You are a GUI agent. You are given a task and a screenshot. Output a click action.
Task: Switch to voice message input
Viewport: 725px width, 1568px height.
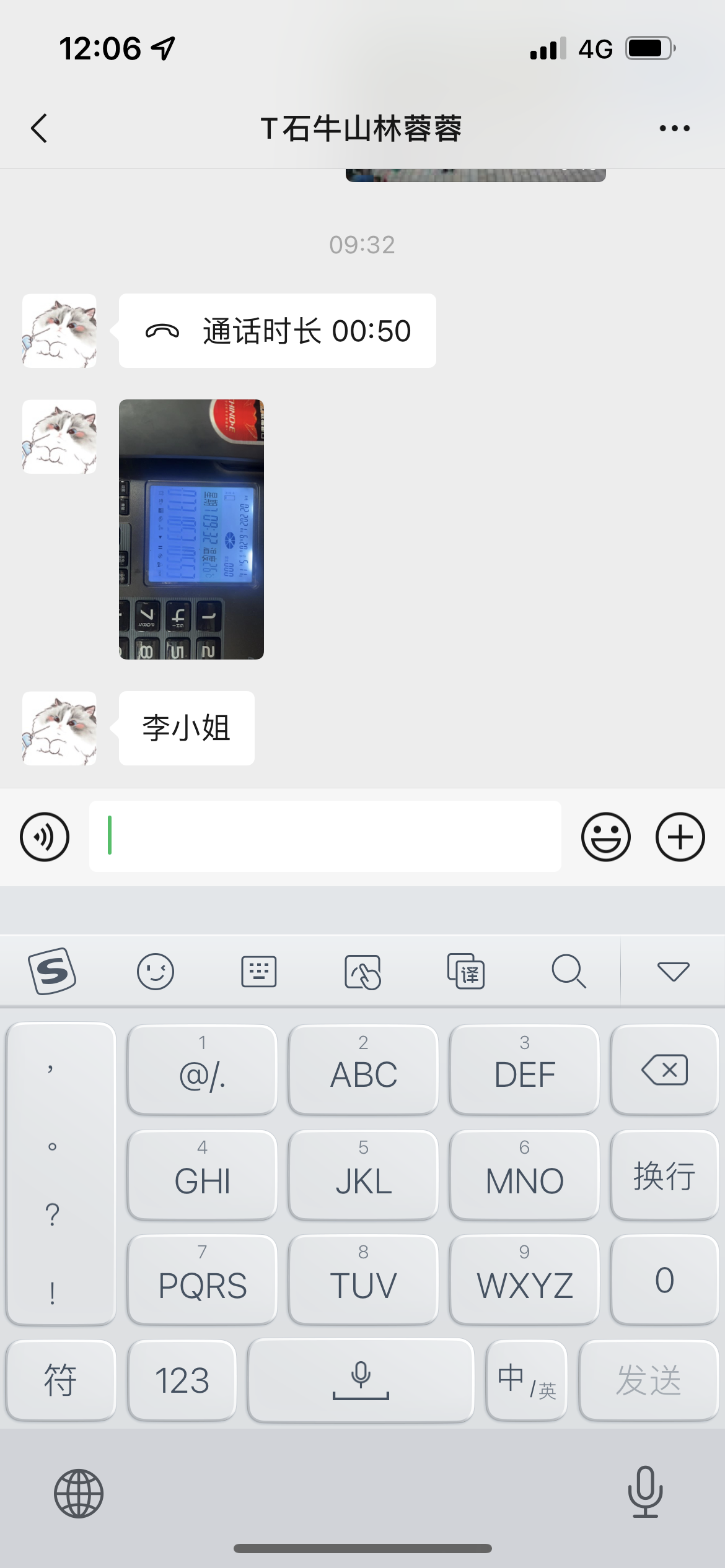(x=45, y=837)
